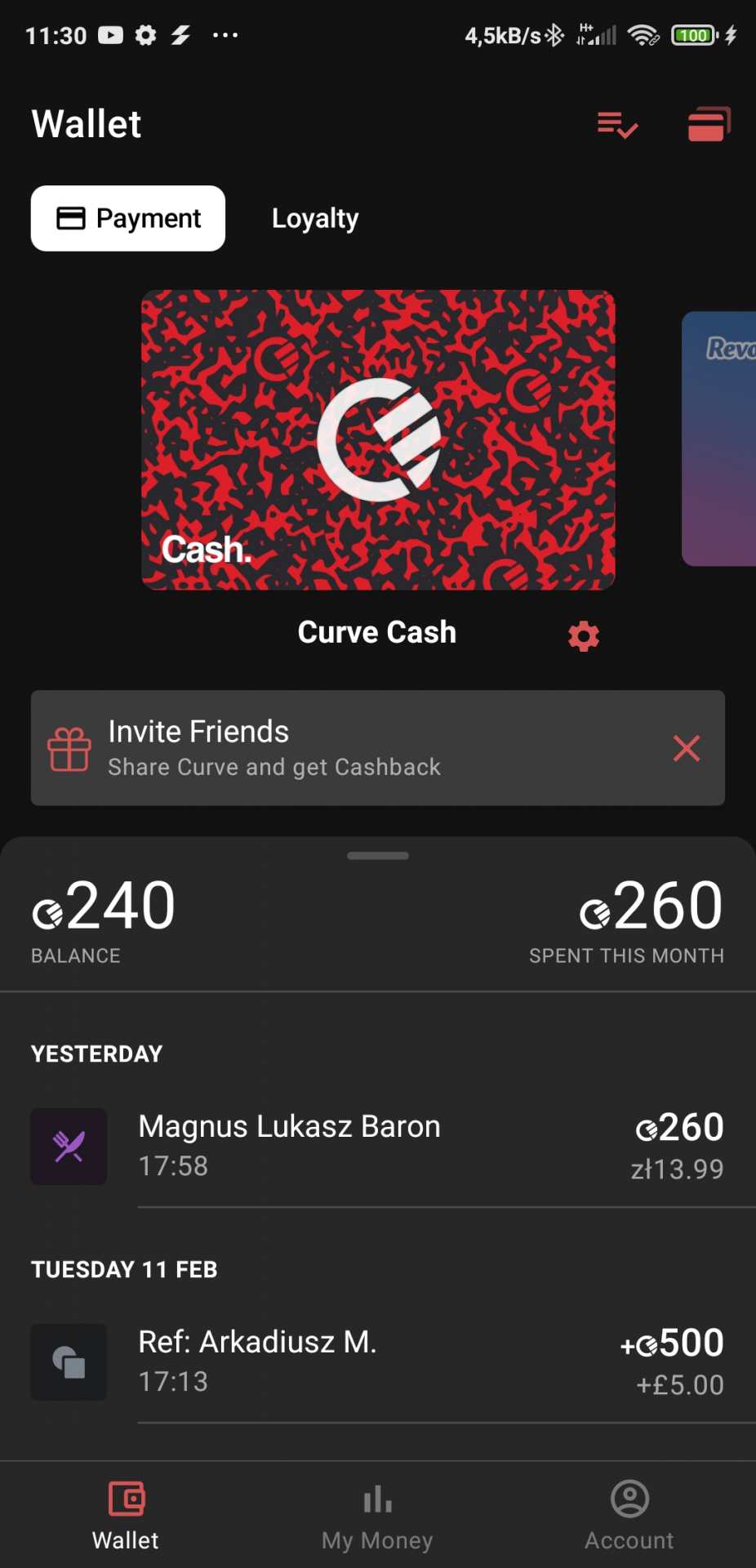Open the stacked cards icon
756x1568 pixels.
pyautogui.click(x=709, y=125)
